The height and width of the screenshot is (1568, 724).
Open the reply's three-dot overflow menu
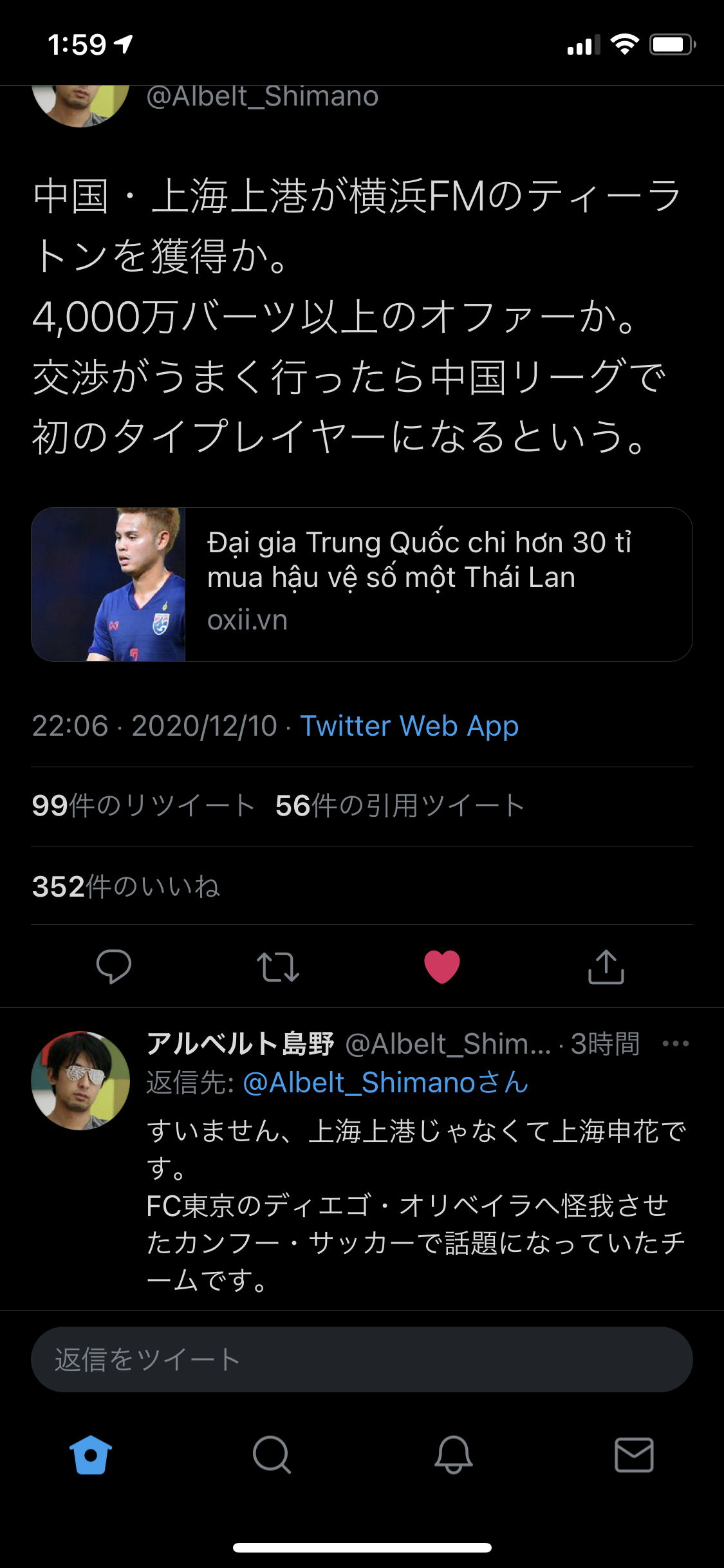[x=676, y=1043]
